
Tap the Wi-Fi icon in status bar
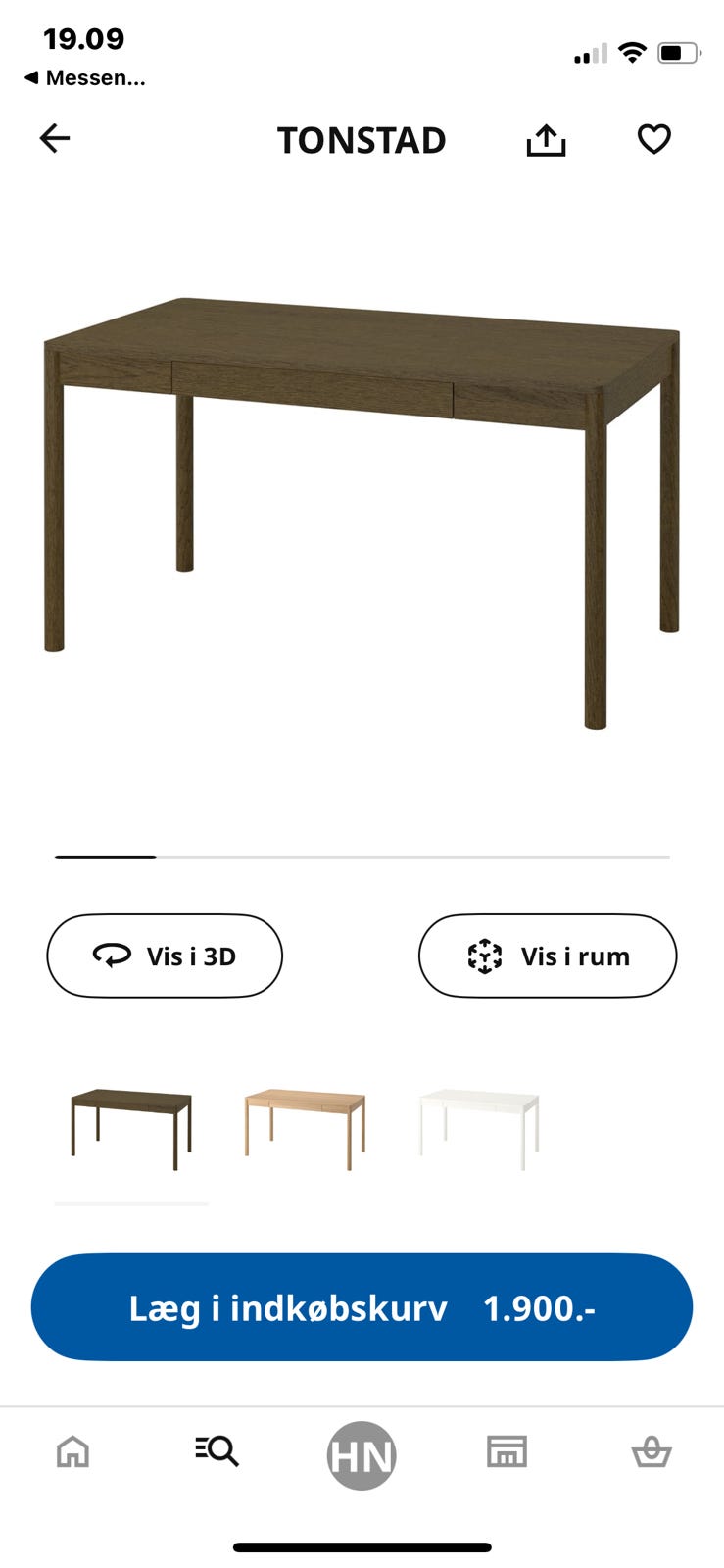pos(630,54)
